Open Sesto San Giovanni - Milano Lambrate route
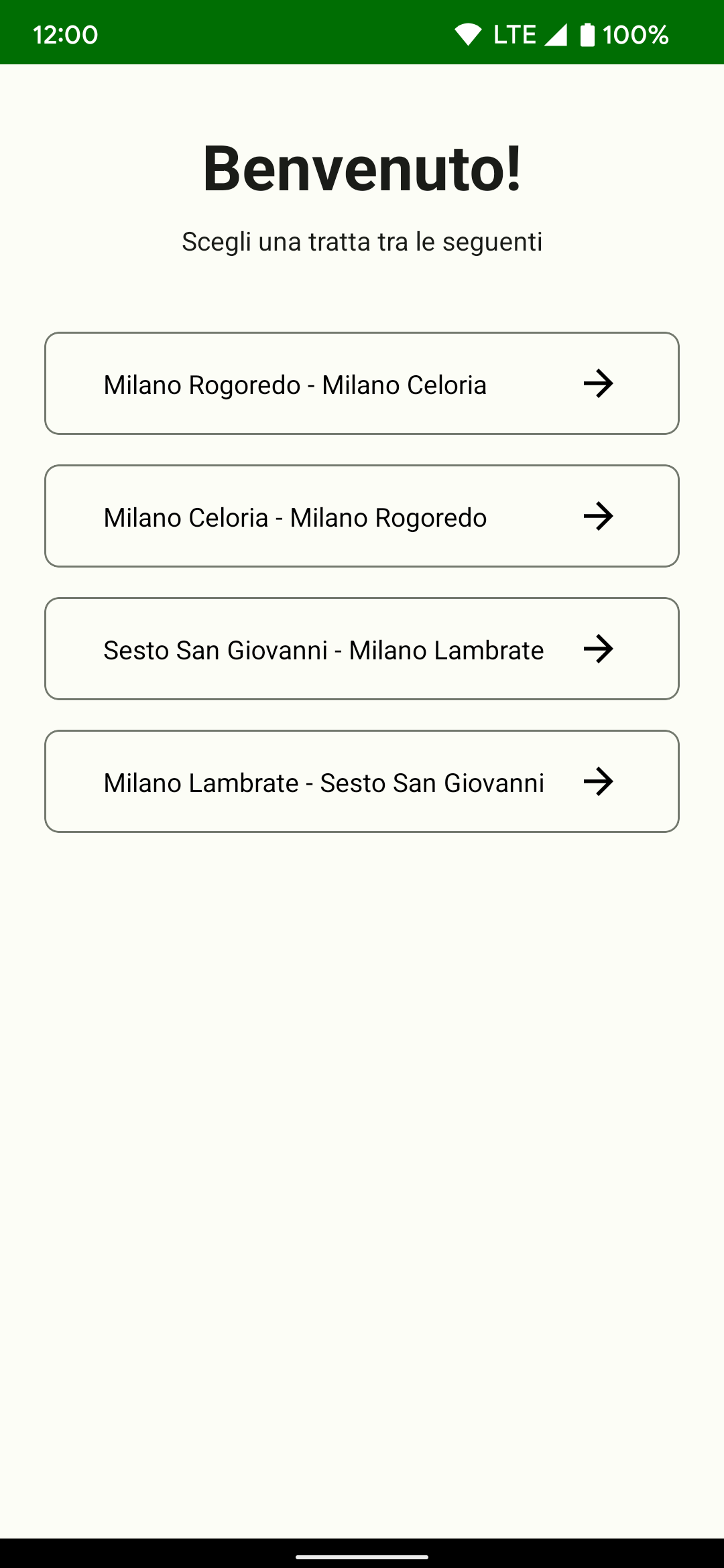Image resolution: width=724 pixels, height=1568 pixels. pos(362,649)
